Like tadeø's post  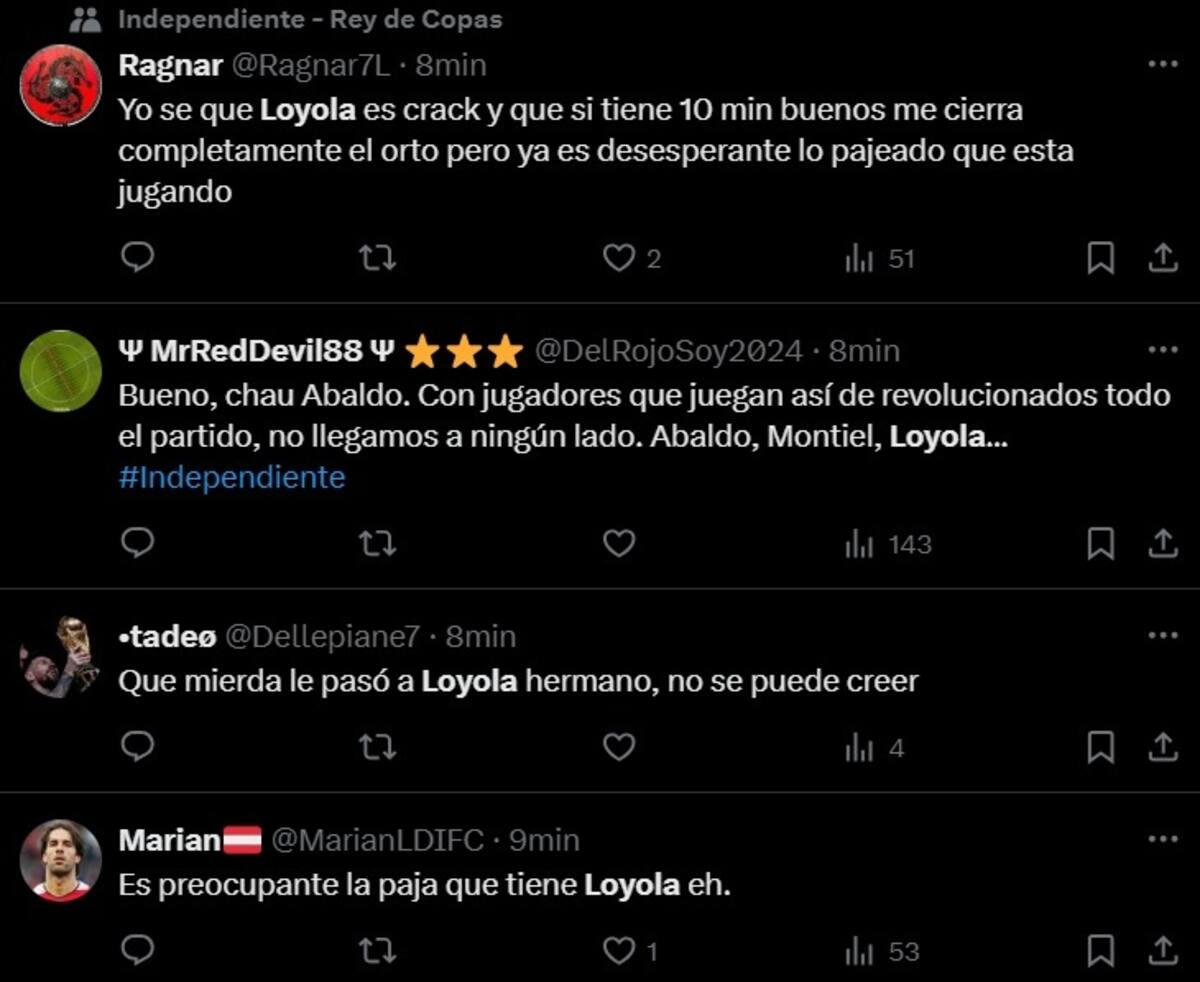pyautogui.click(x=620, y=747)
